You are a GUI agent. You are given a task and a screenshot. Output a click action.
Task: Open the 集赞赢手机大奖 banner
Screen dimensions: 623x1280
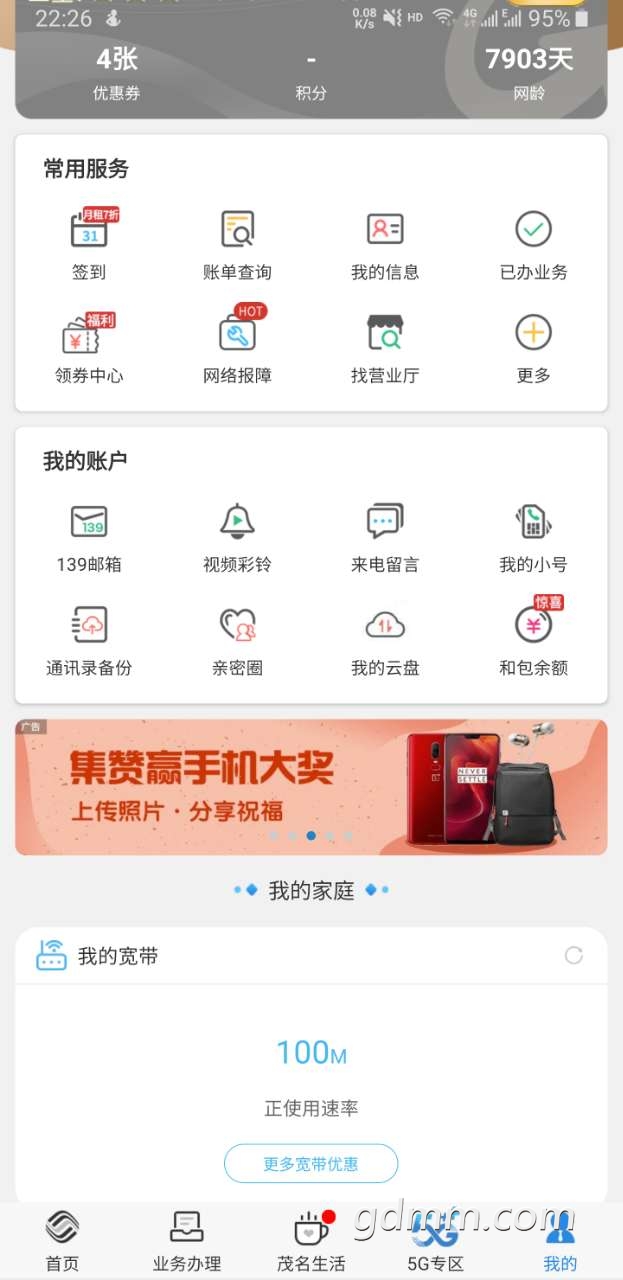pos(311,787)
